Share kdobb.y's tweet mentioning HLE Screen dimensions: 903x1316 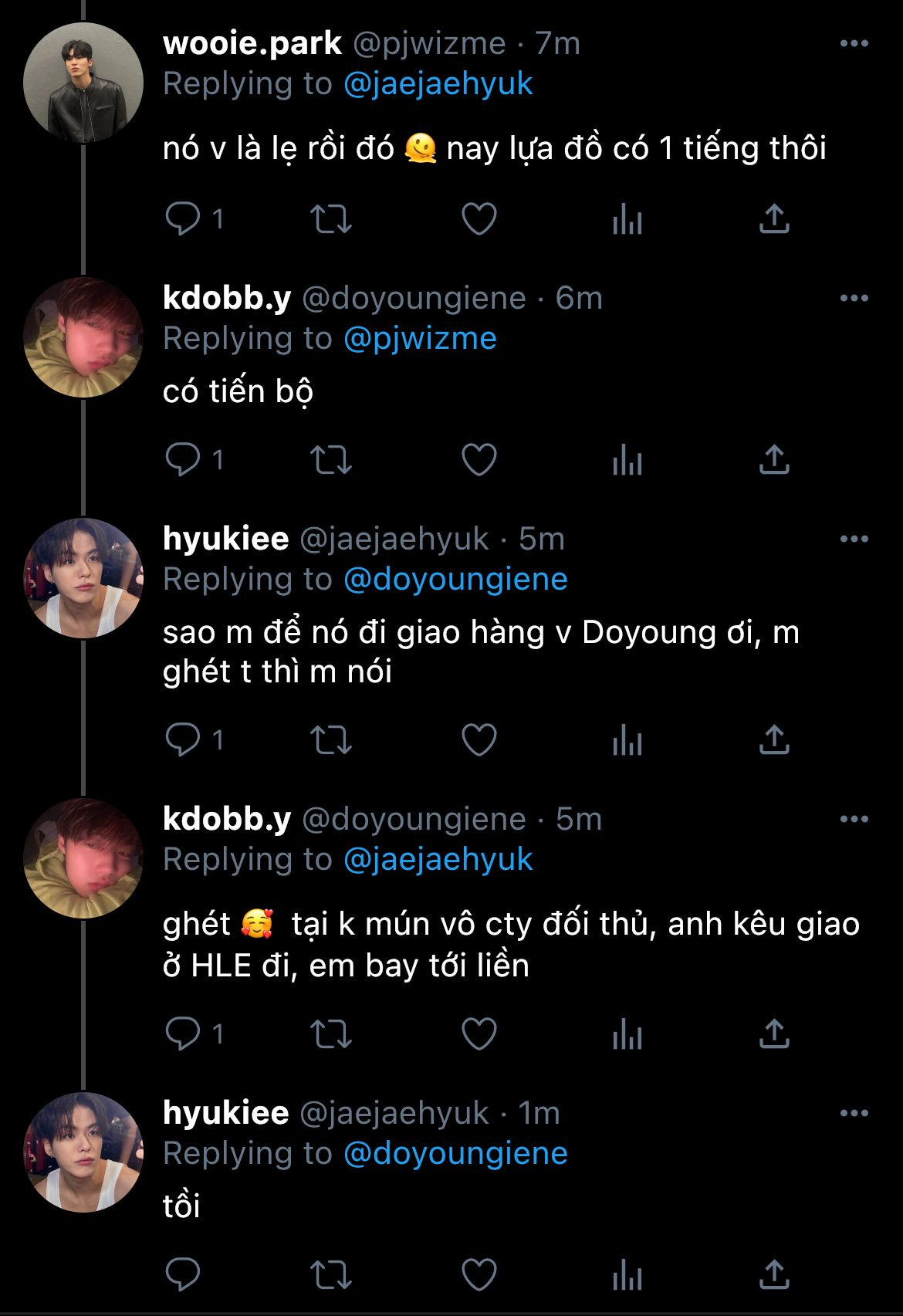(x=773, y=1034)
